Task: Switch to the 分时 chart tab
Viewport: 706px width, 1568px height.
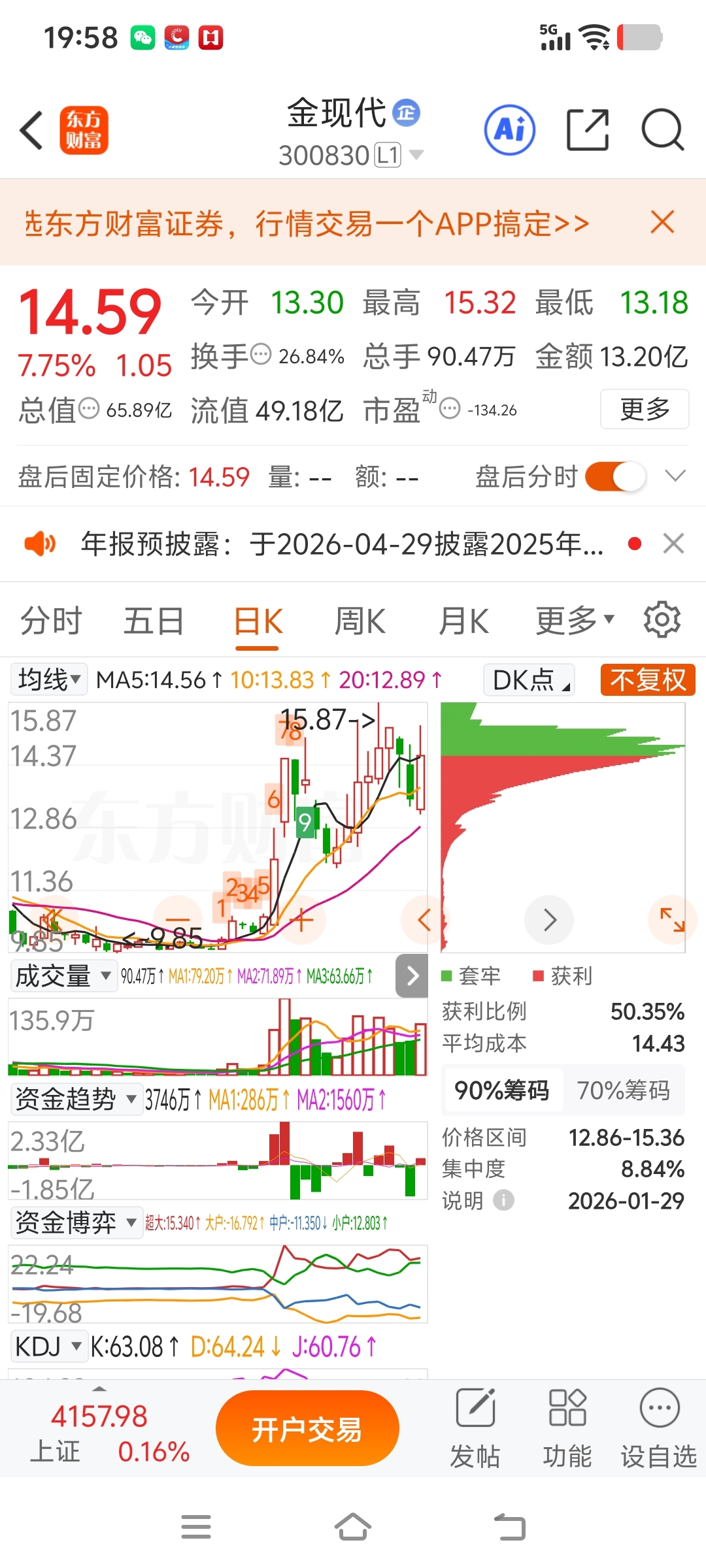Action: (51, 620)
